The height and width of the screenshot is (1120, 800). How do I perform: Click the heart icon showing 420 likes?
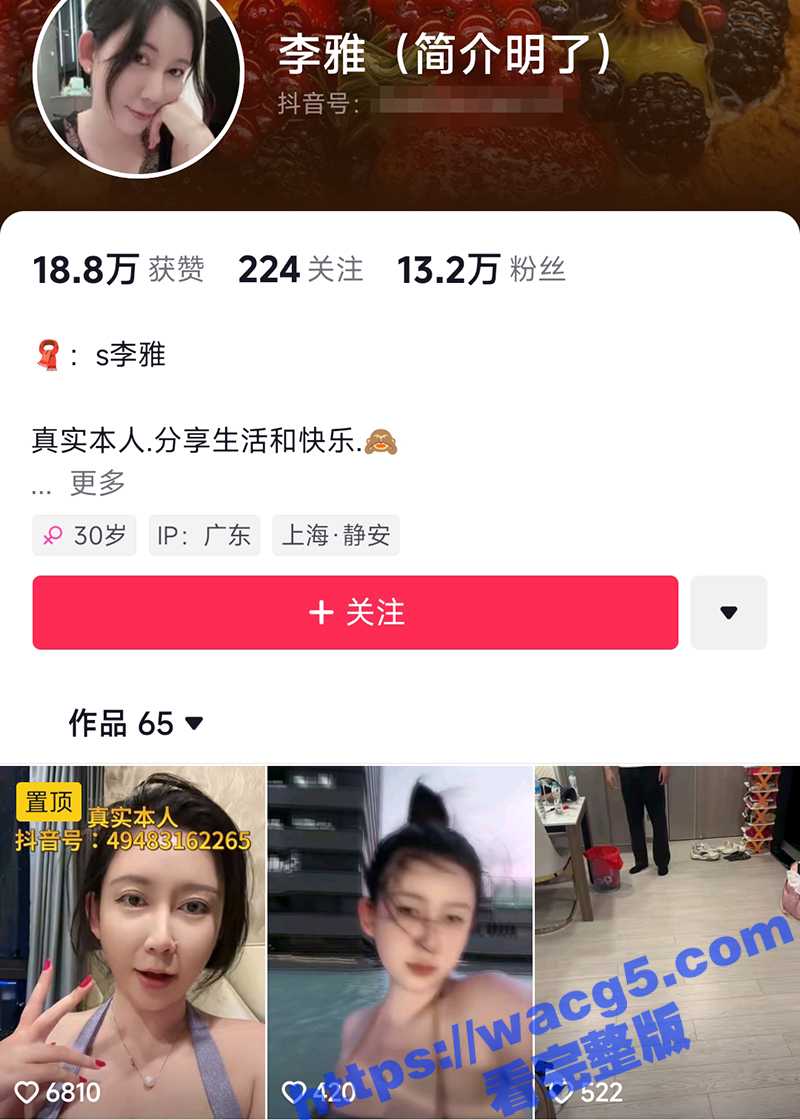294,1093
